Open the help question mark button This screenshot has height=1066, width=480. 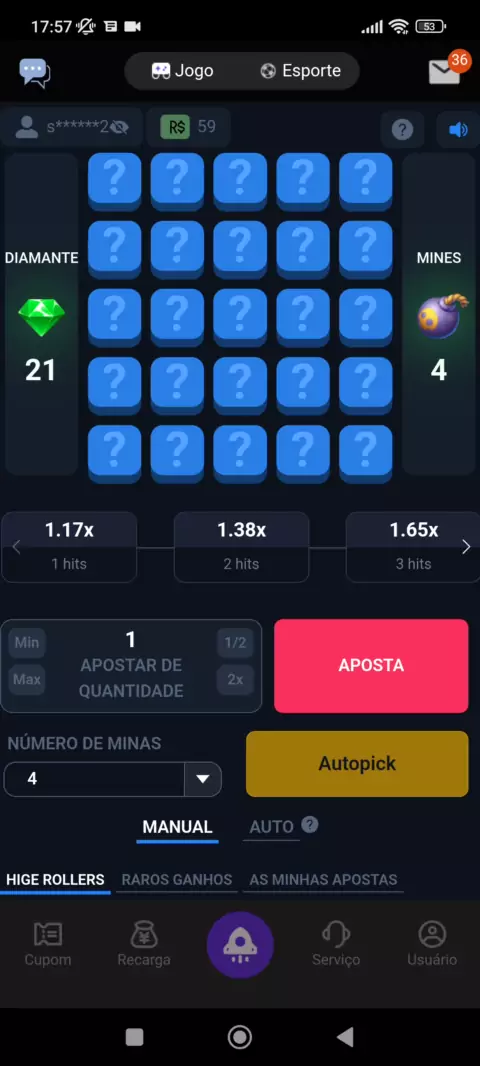tap(402, 129)
